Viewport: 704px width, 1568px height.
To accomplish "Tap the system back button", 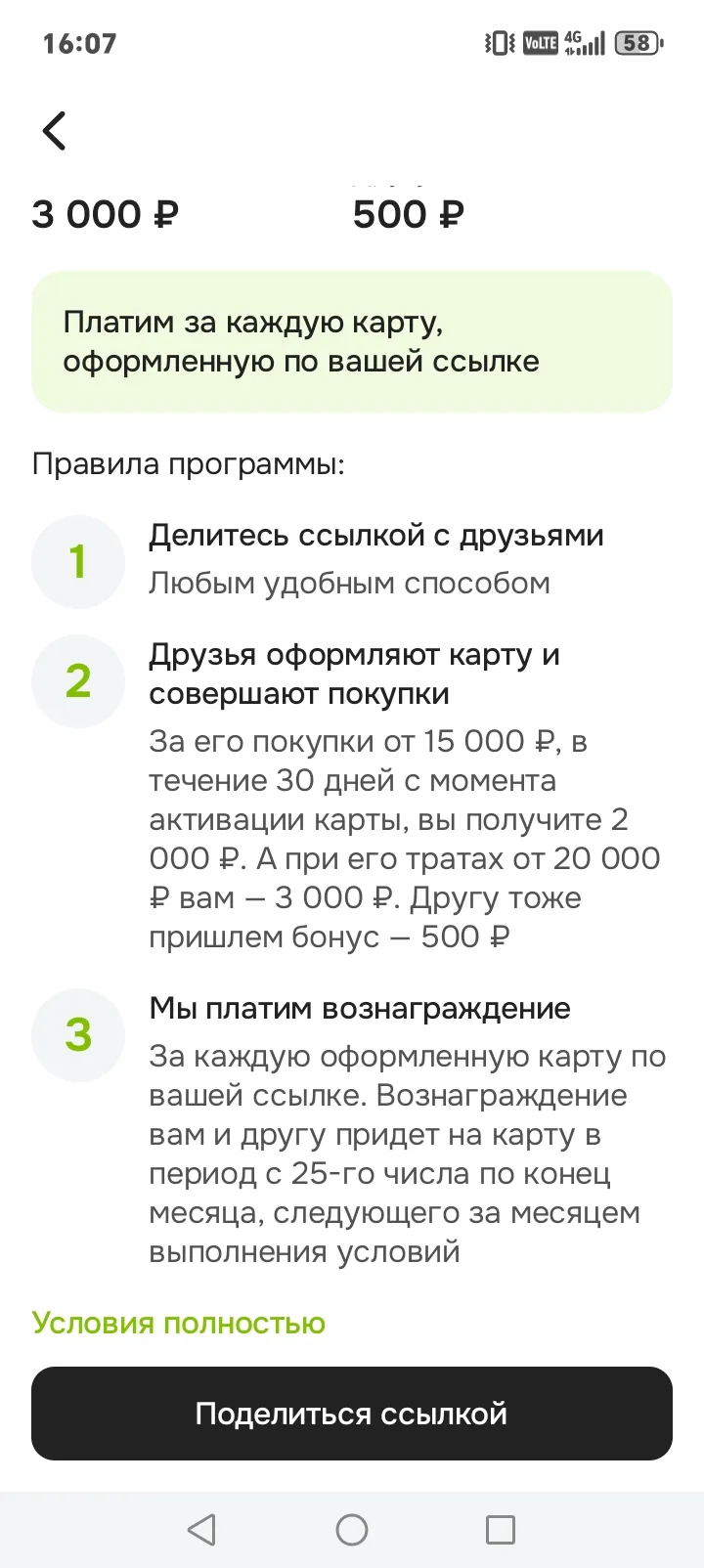I will coord(201,1530).
